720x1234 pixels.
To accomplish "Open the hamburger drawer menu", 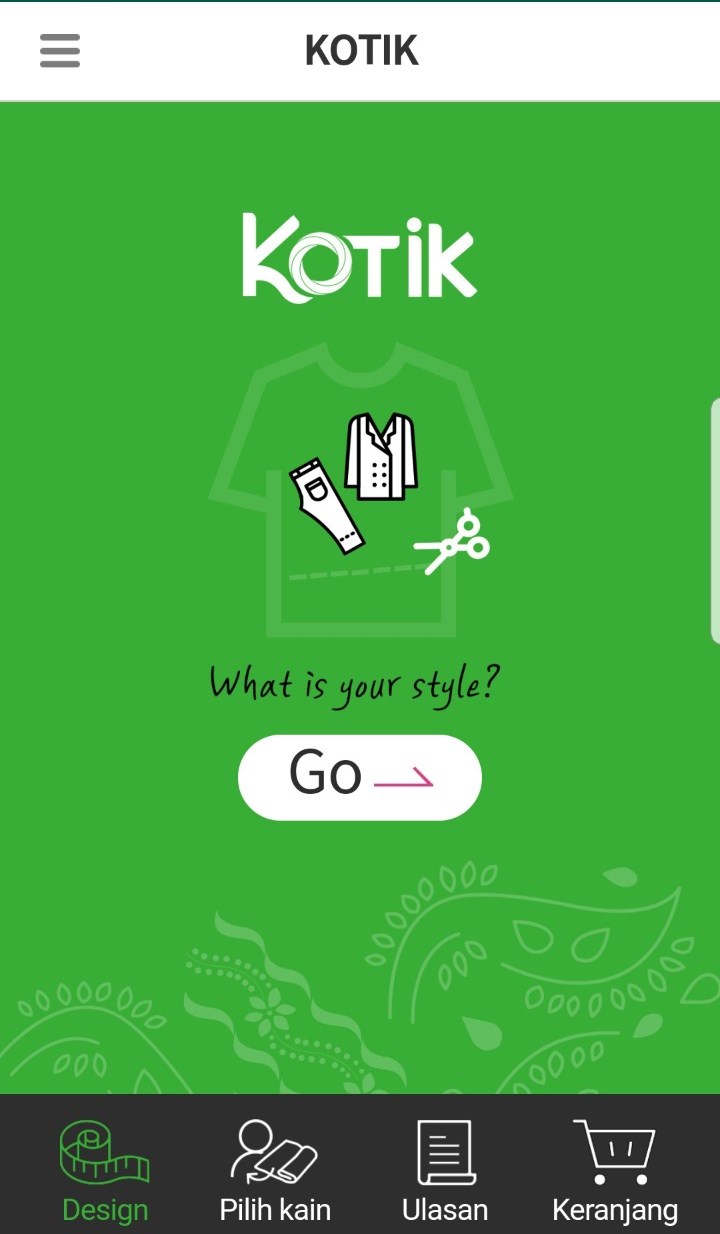I will point(60,51).
